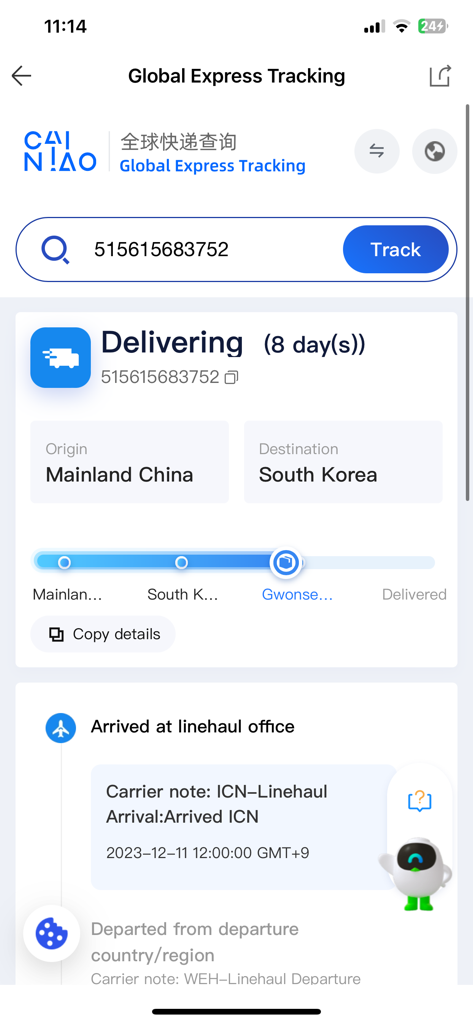Edit the tracking number search field

pyautogui.click(x=216, y=249)
